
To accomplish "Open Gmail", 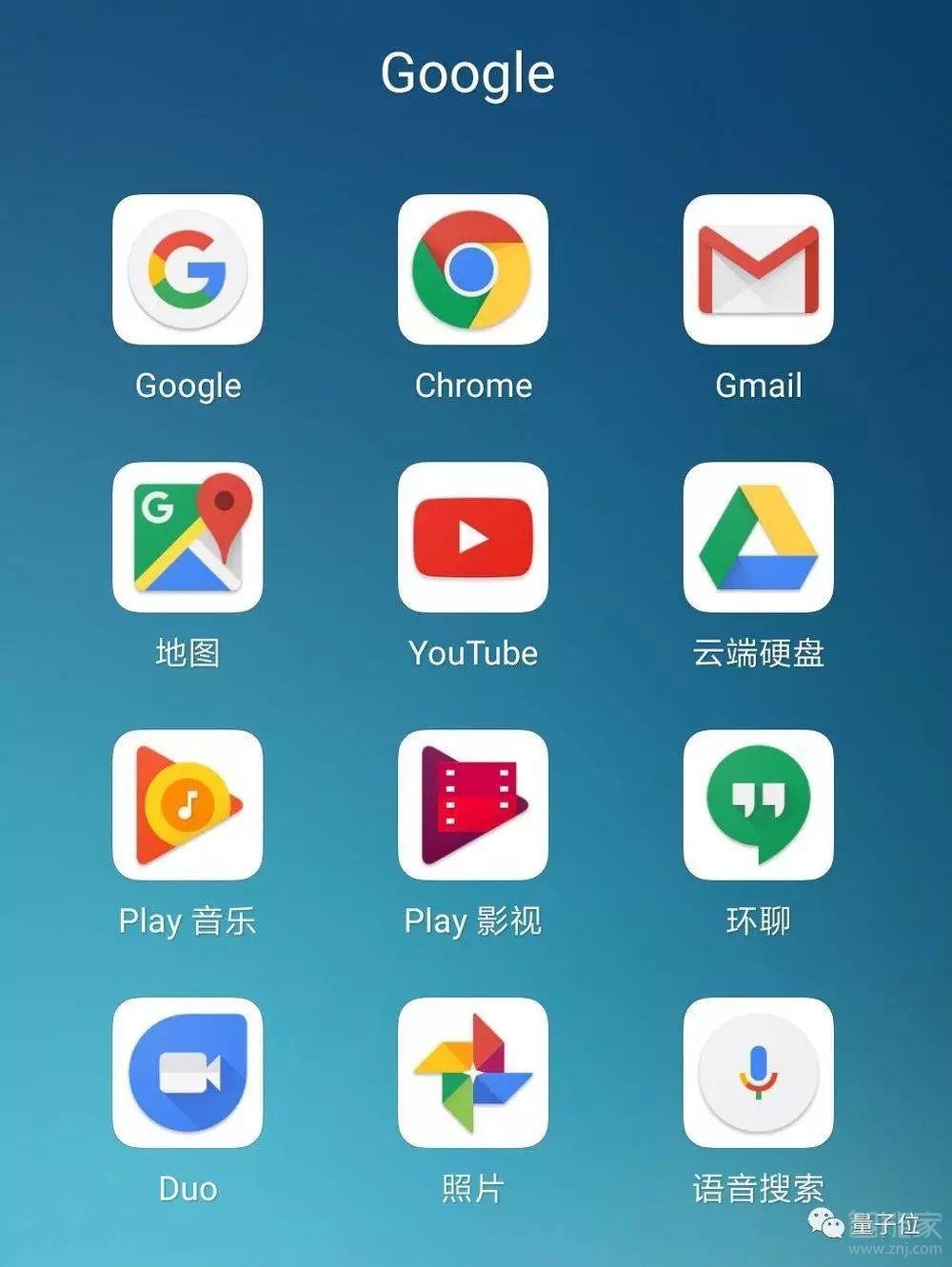I will (x=757, y=271).
